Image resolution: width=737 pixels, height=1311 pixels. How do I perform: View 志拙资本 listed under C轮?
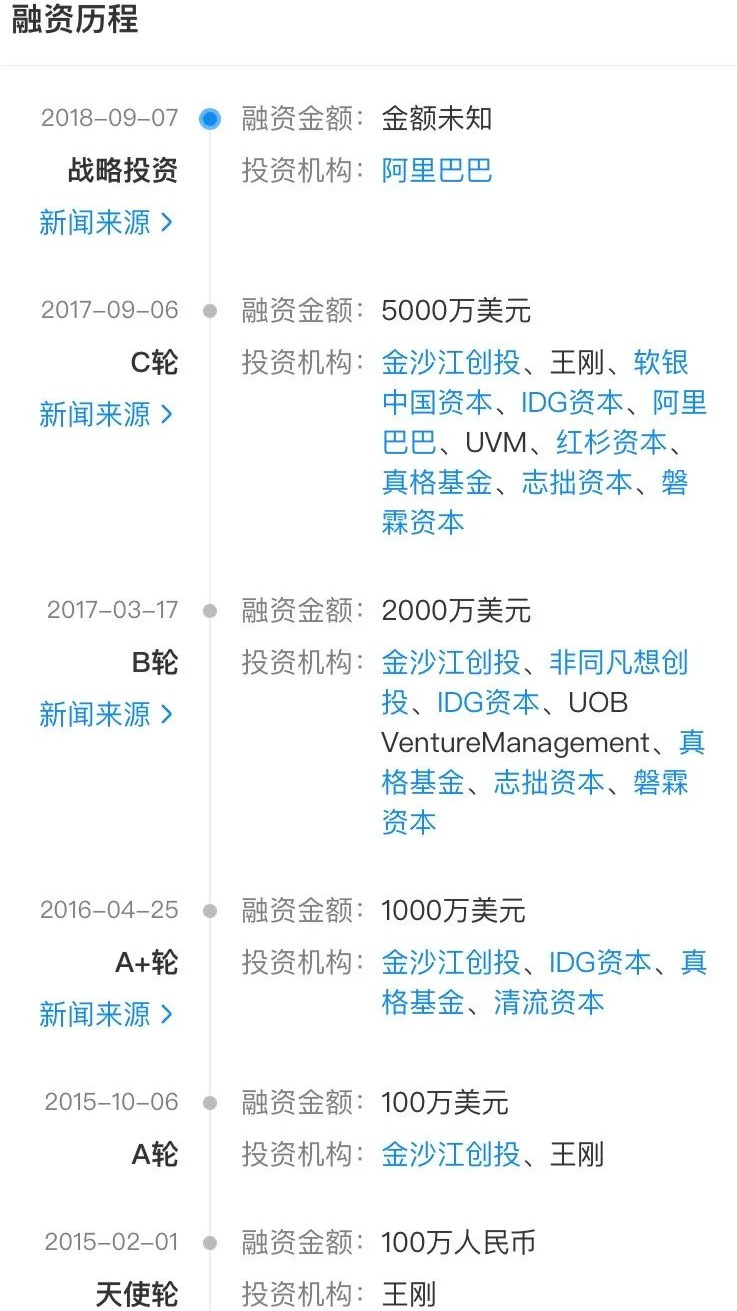(577, 483)
